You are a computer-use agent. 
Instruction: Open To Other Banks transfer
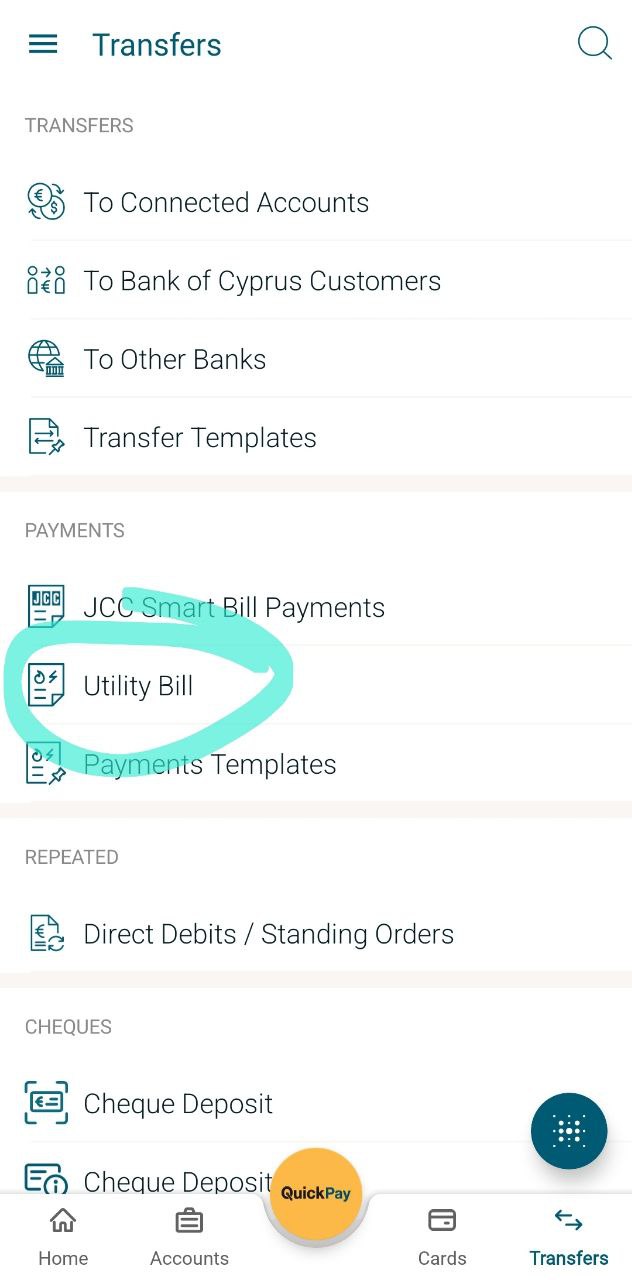(x=175, y=359)
